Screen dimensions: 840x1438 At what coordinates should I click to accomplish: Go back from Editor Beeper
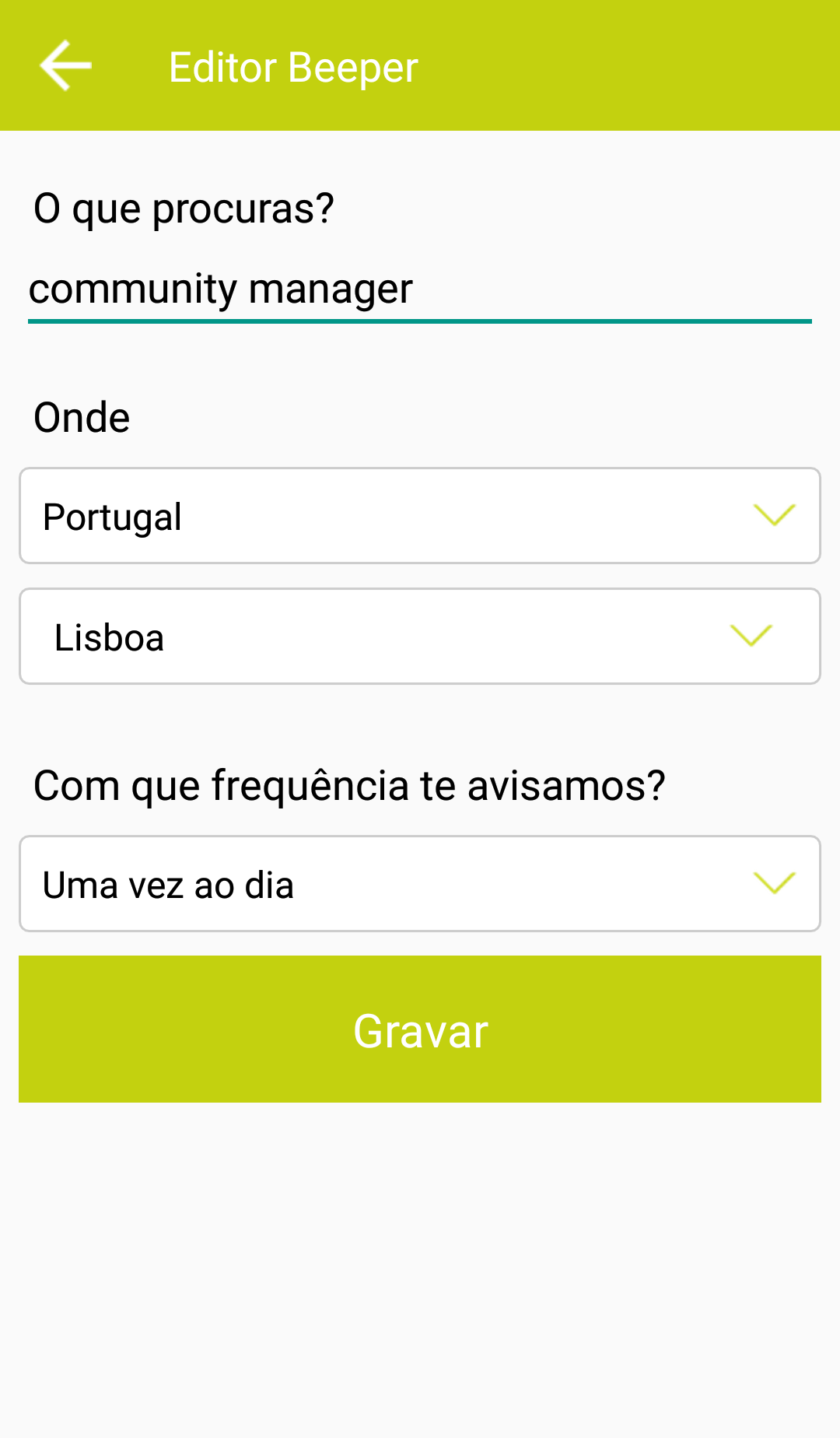point(65,66)
